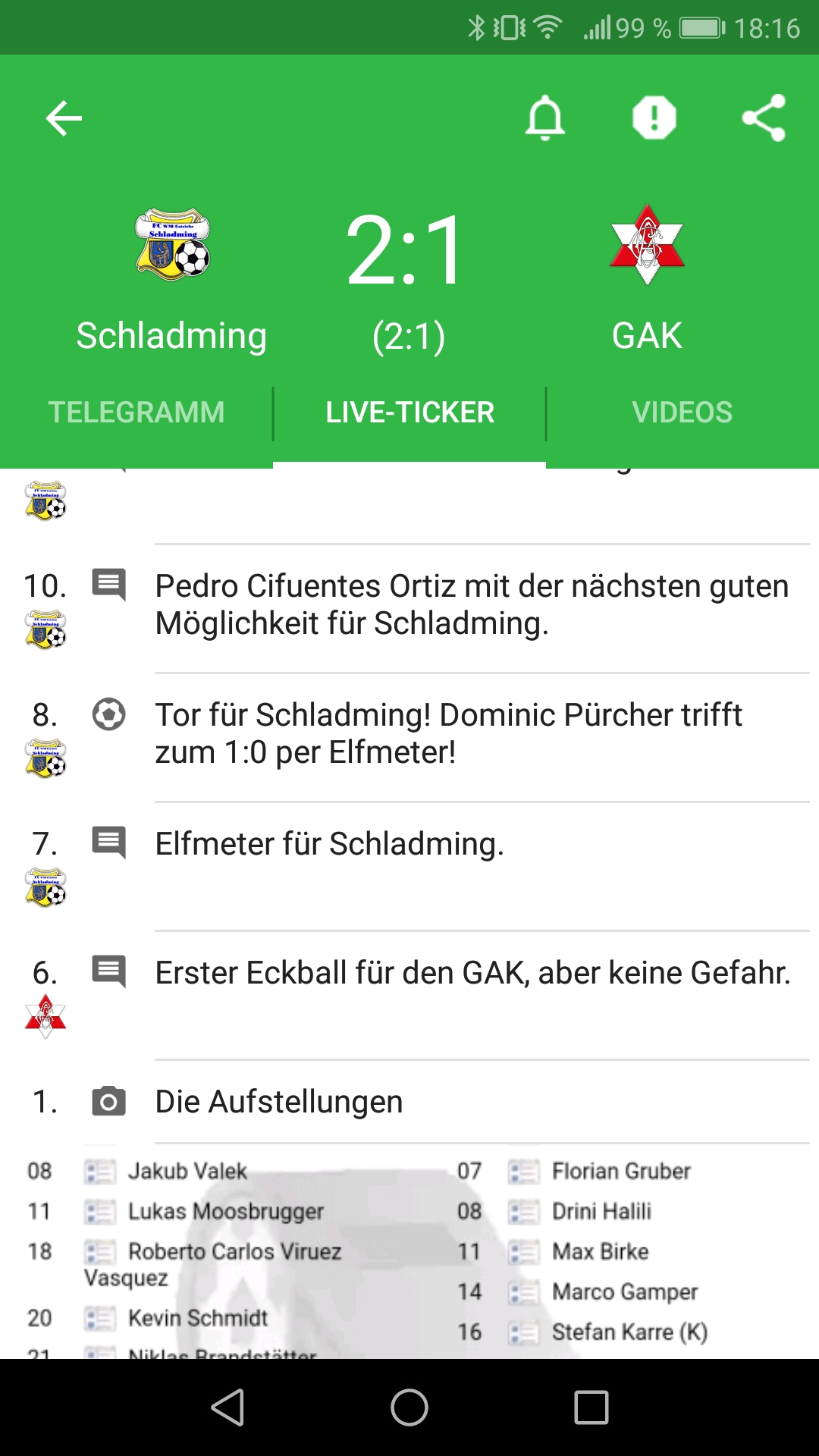This screenshot has height=1456, width=819.
Task: Open the notifications bell for this match
Action: [545, 118]
